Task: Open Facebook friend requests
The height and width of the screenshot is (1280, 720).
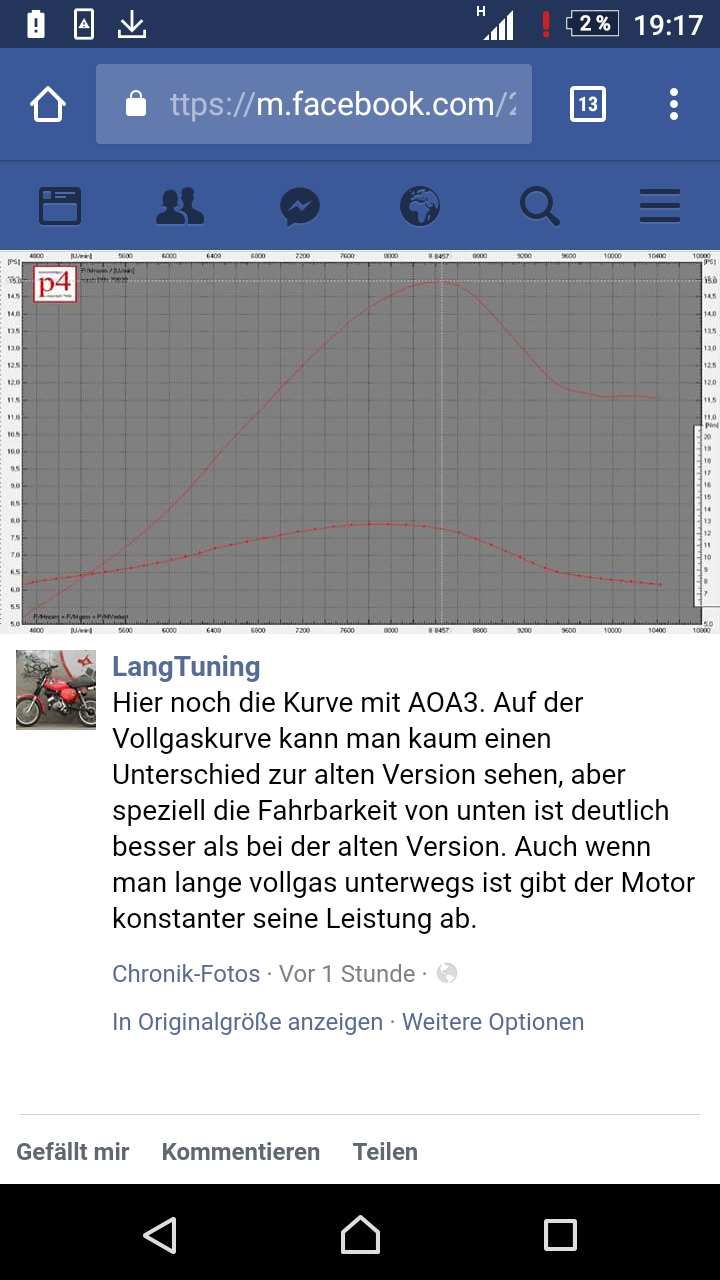Action: [x=180, y=207]
